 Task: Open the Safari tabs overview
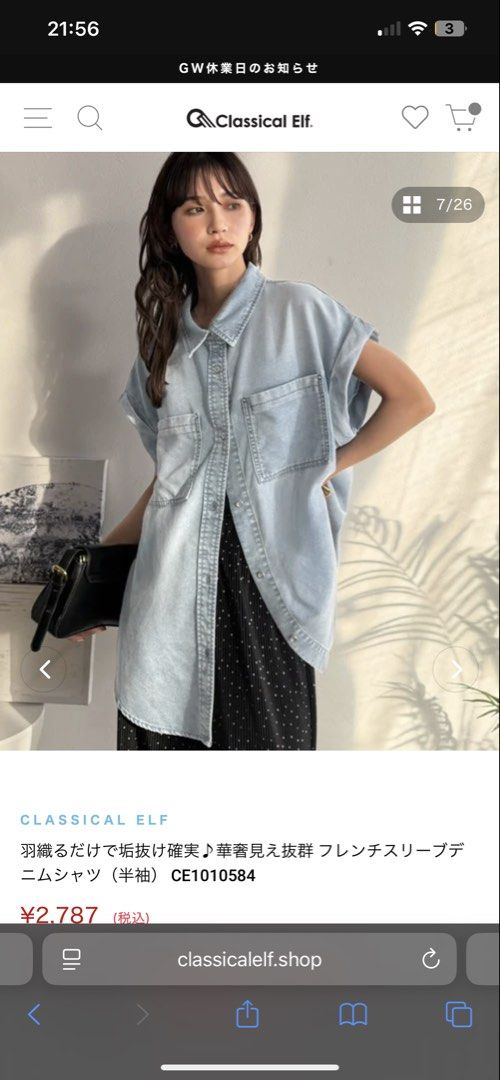(459, 1014)
